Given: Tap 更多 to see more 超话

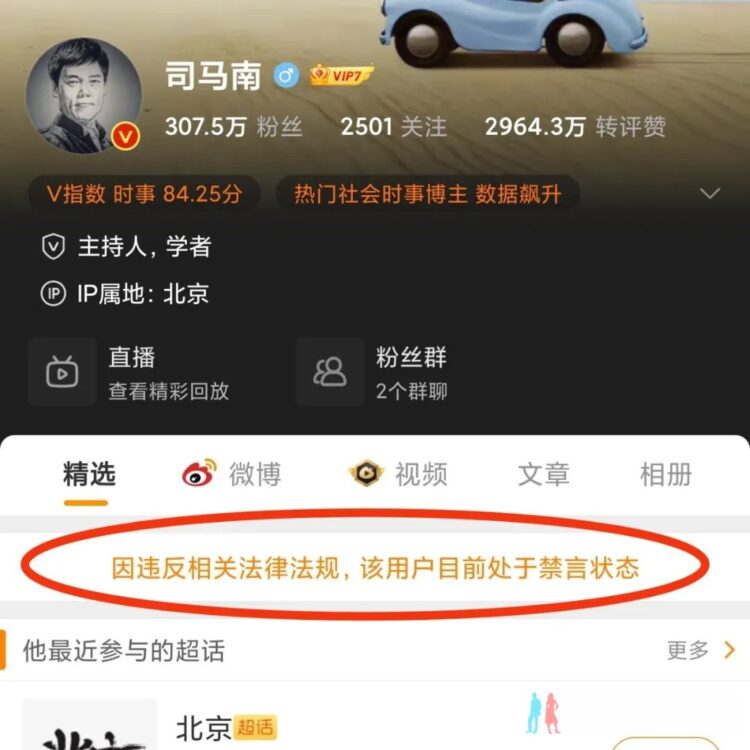Looking at the screenshot, I should click(x=700, y=651).
